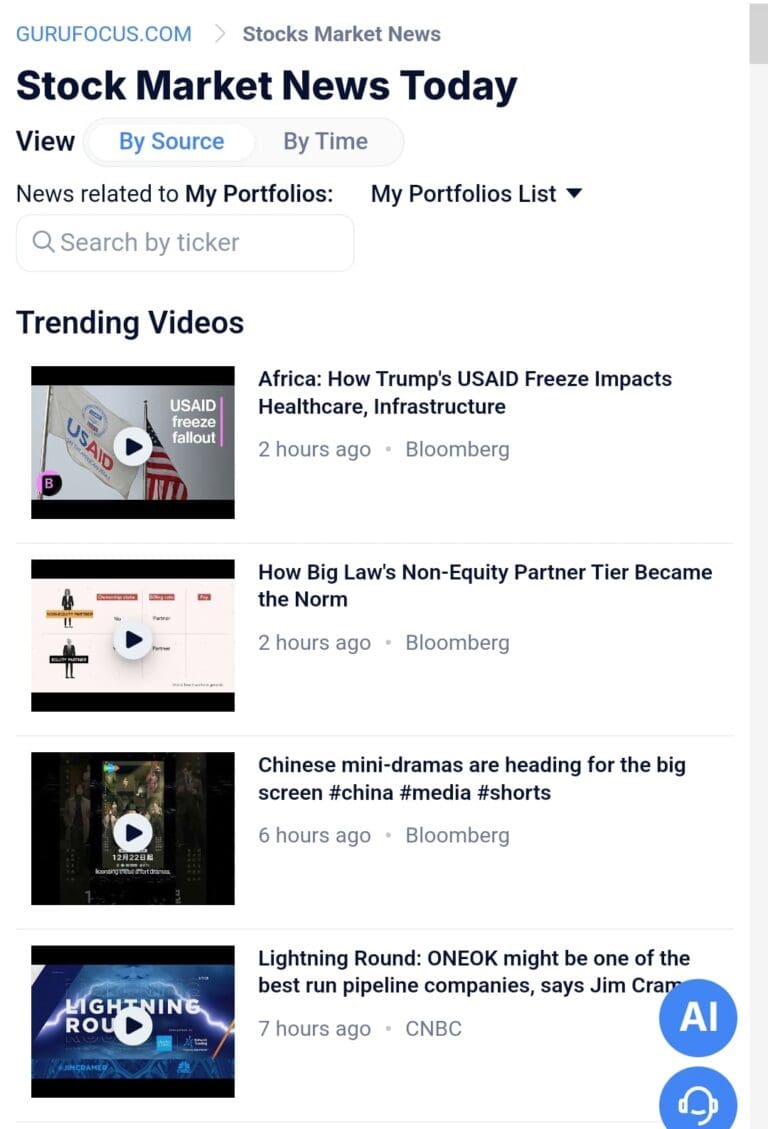Switch view to By Source
Screen dimensions: 768x1129
click(171, 142)
